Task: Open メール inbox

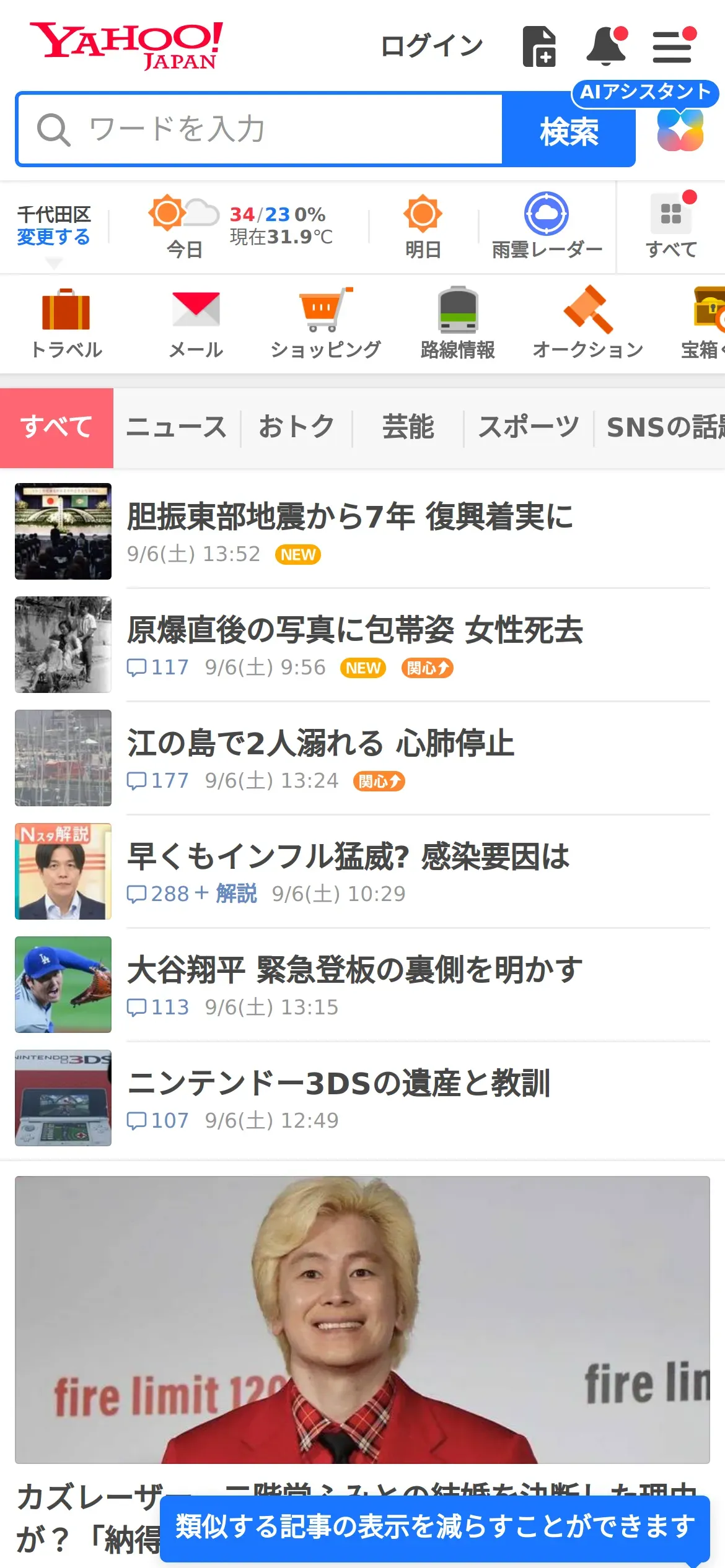Action: (196, 324)
